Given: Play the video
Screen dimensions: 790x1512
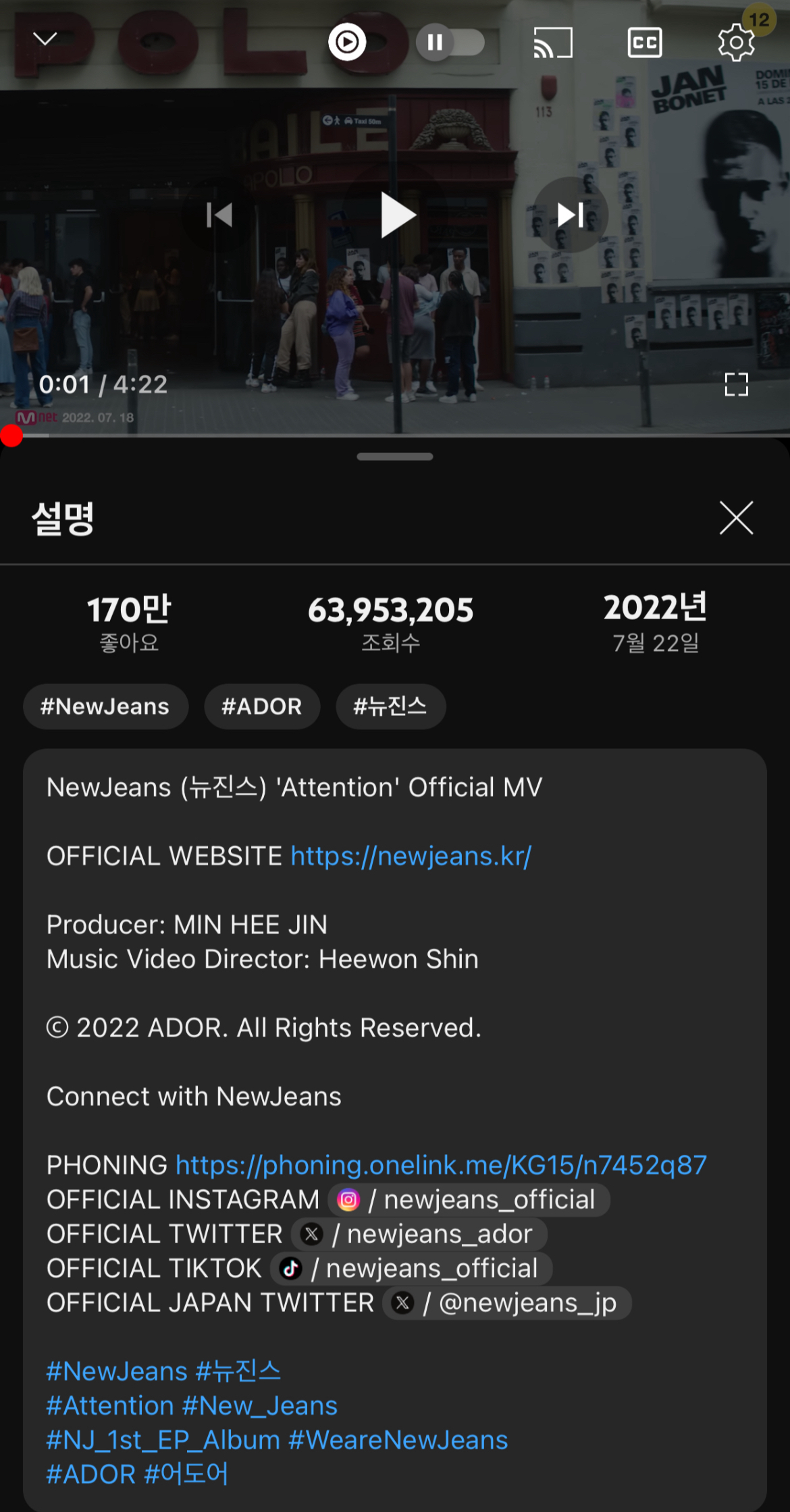Looking at the screenshot, I should (x=396, y=215).
